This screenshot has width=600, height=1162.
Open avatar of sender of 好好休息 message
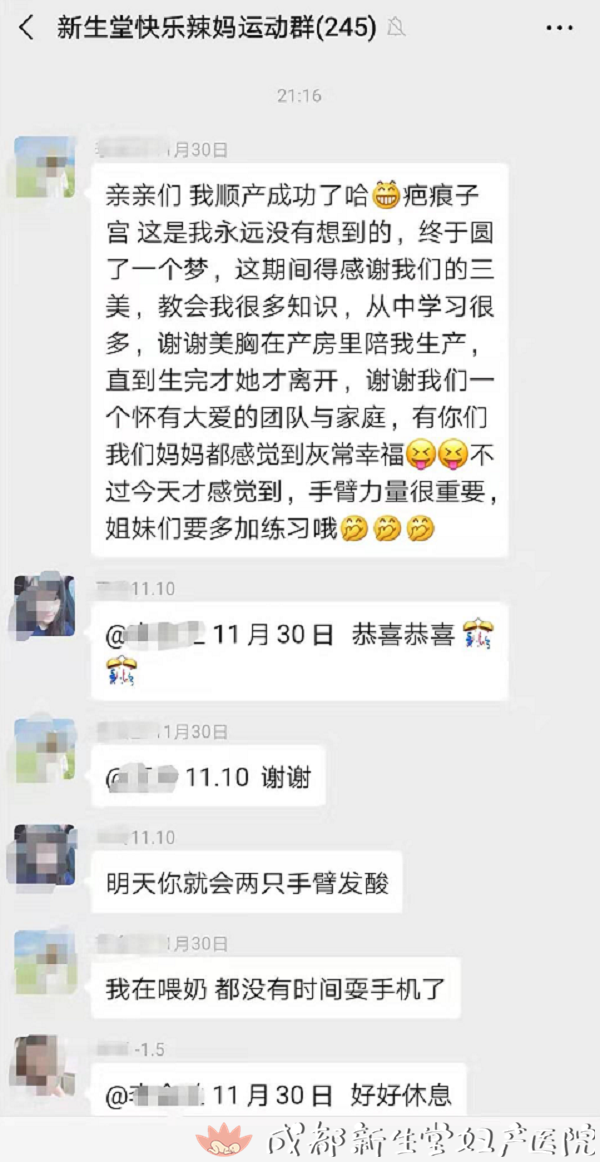pos(44,1065)
